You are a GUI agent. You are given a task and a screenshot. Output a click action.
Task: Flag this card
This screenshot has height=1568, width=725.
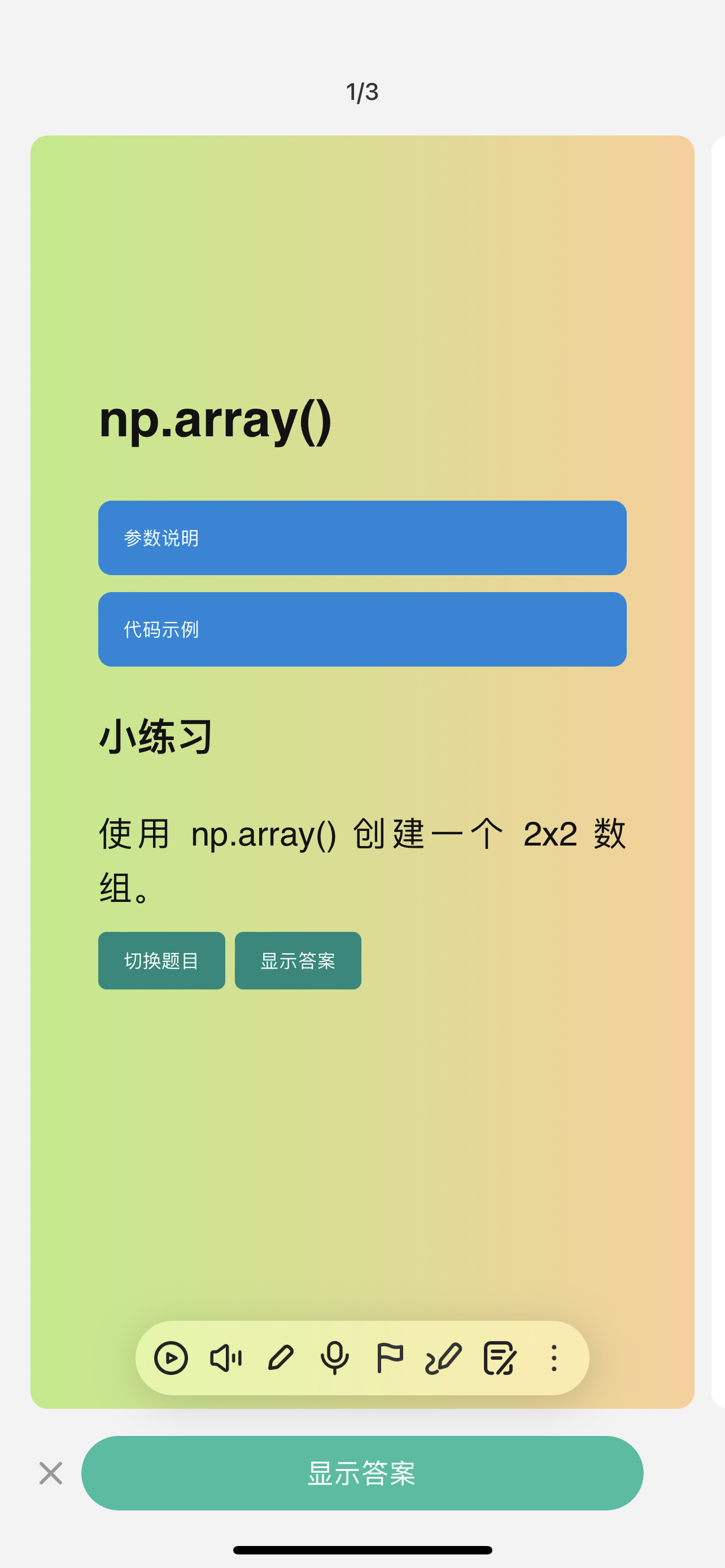click(390, 1358)
